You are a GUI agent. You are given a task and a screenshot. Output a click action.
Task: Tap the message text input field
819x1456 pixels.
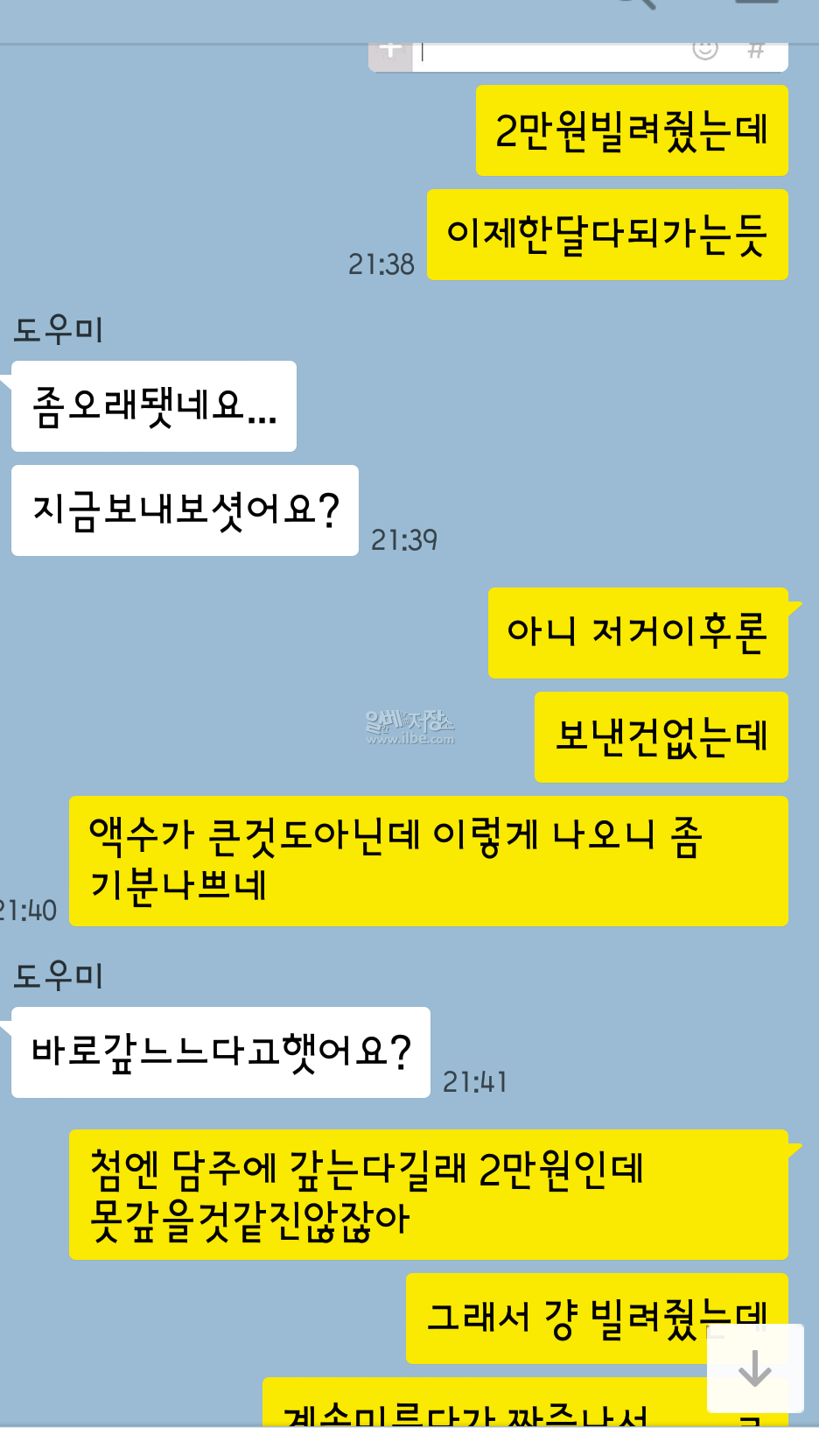click(551, 53)
